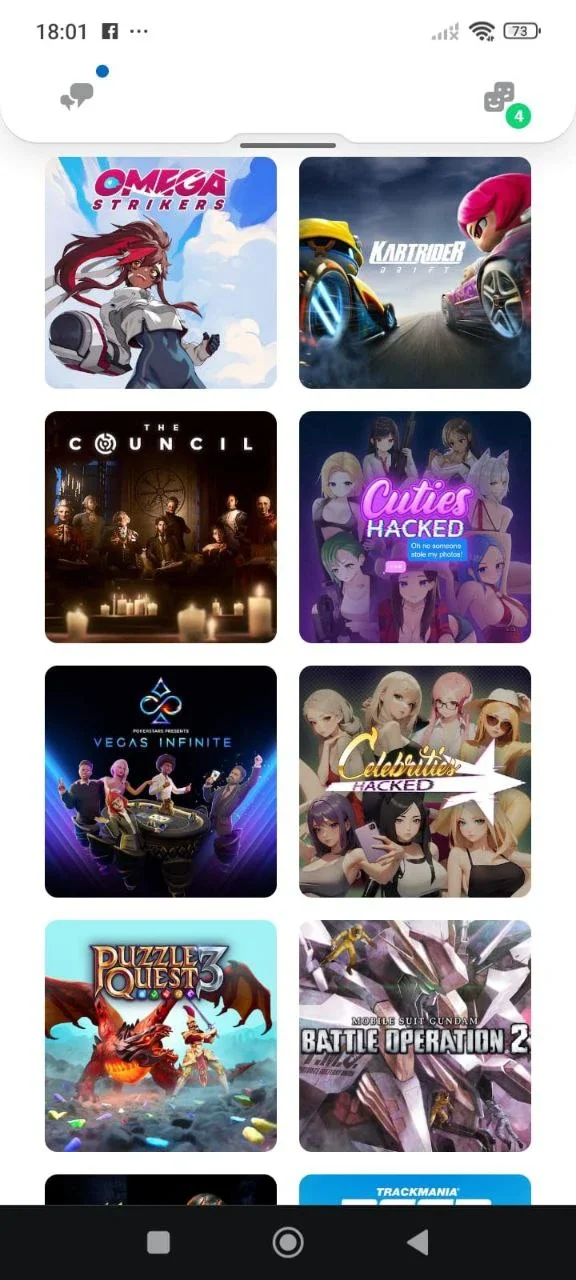This screenshot has width=576, height=1280.
Task: View the Vegas Infinite game card
Action: pos(161,781)
